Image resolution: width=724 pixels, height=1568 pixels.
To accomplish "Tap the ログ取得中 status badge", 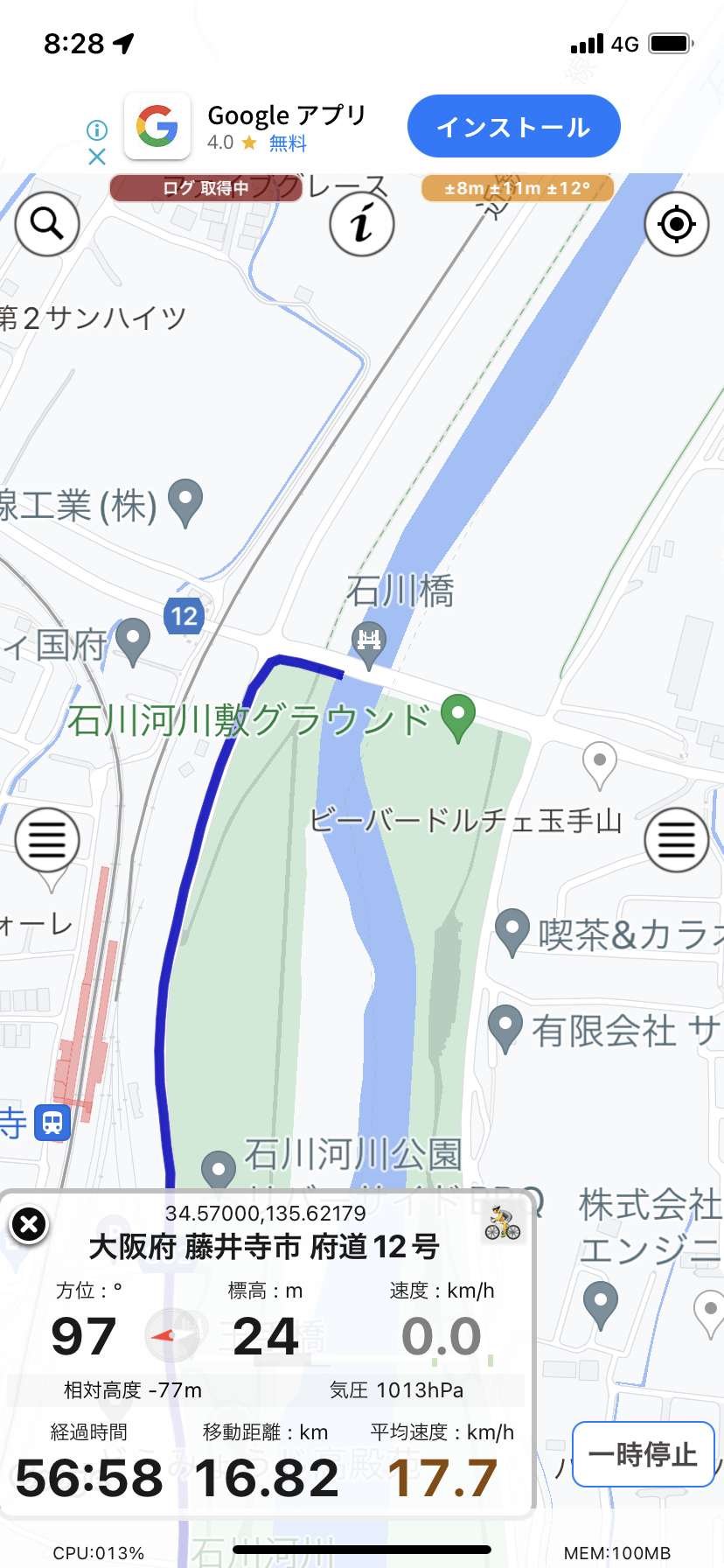I will 205,188.
